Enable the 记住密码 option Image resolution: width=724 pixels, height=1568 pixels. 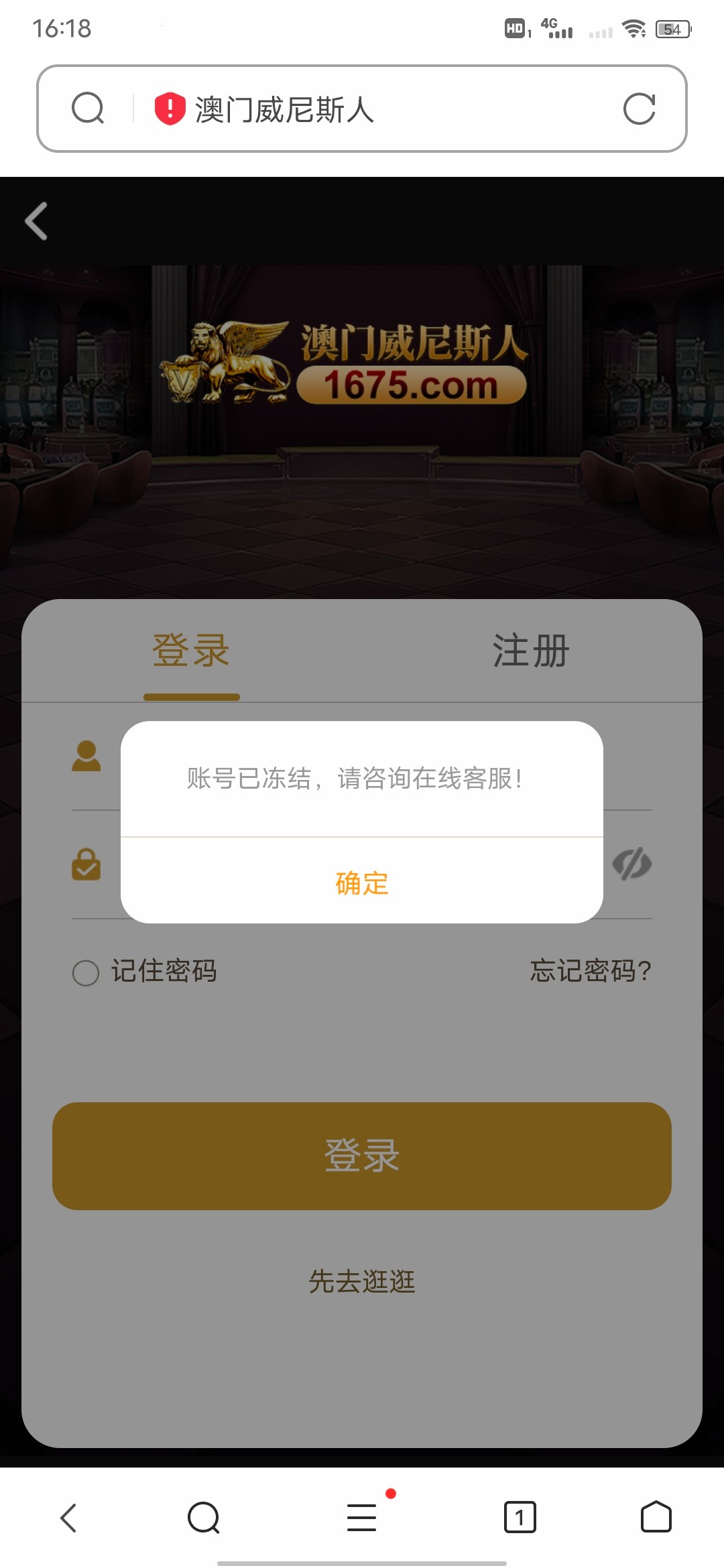86,972
